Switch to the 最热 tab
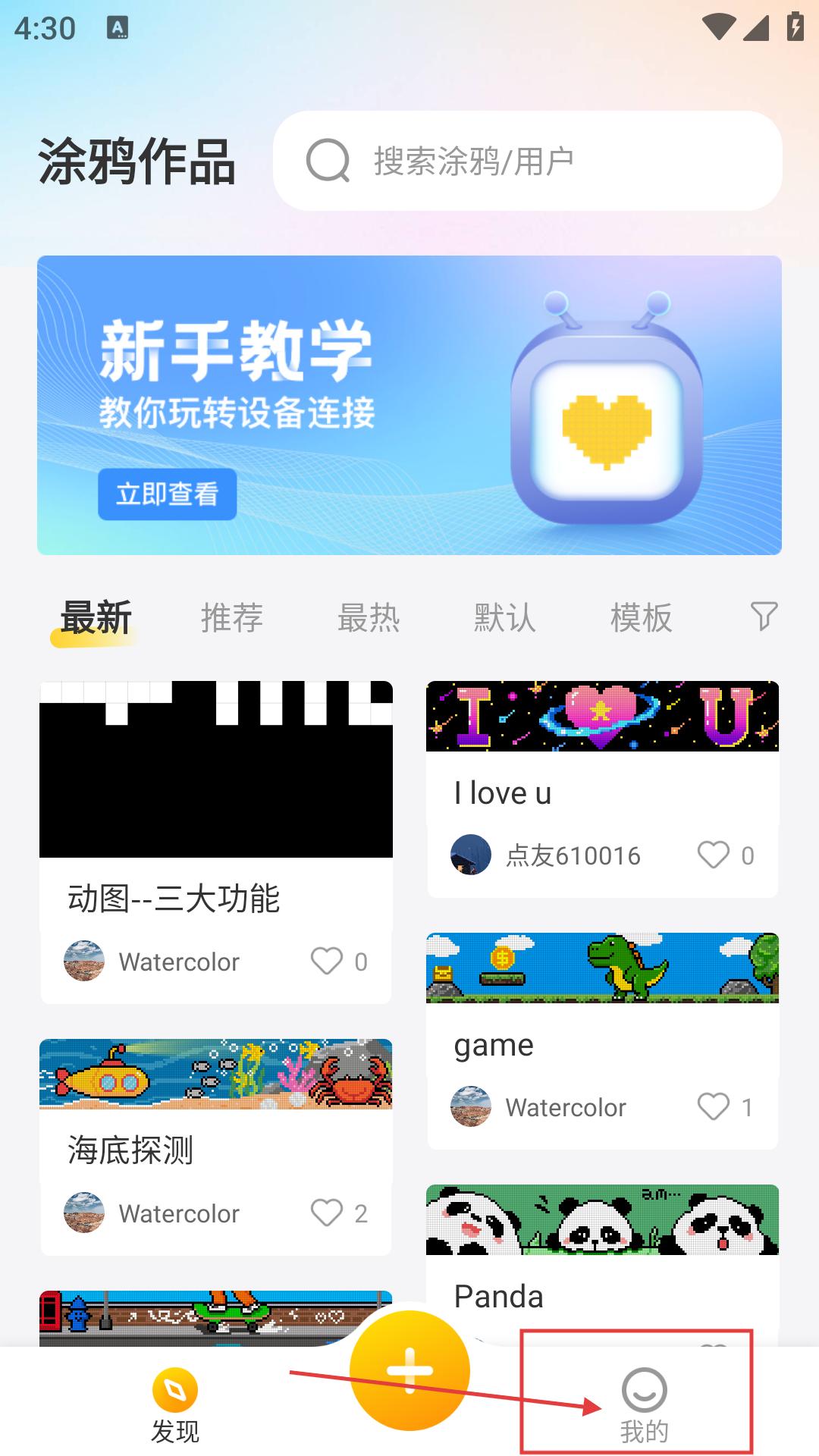 [x=369, y=617]
